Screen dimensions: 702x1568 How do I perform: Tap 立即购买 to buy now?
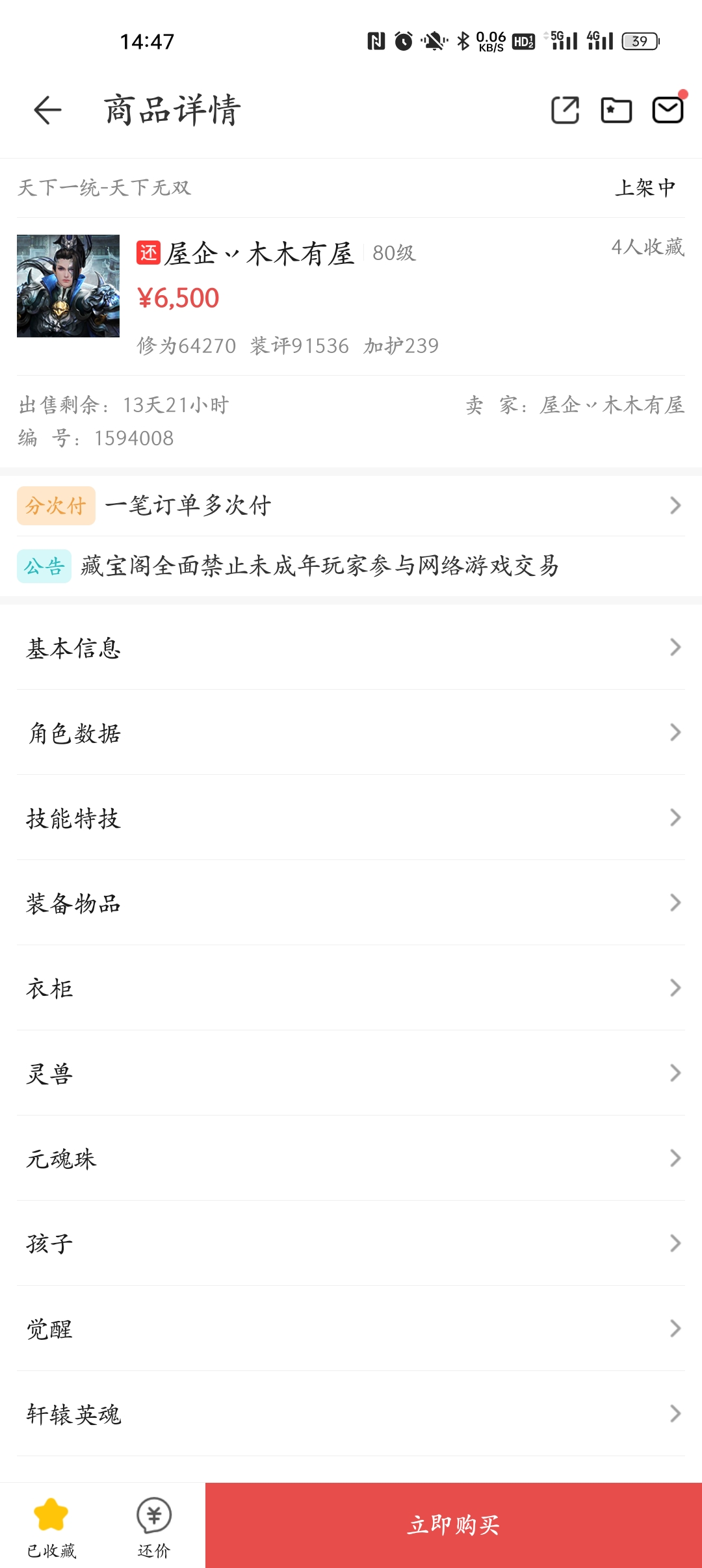[453, 1525]
